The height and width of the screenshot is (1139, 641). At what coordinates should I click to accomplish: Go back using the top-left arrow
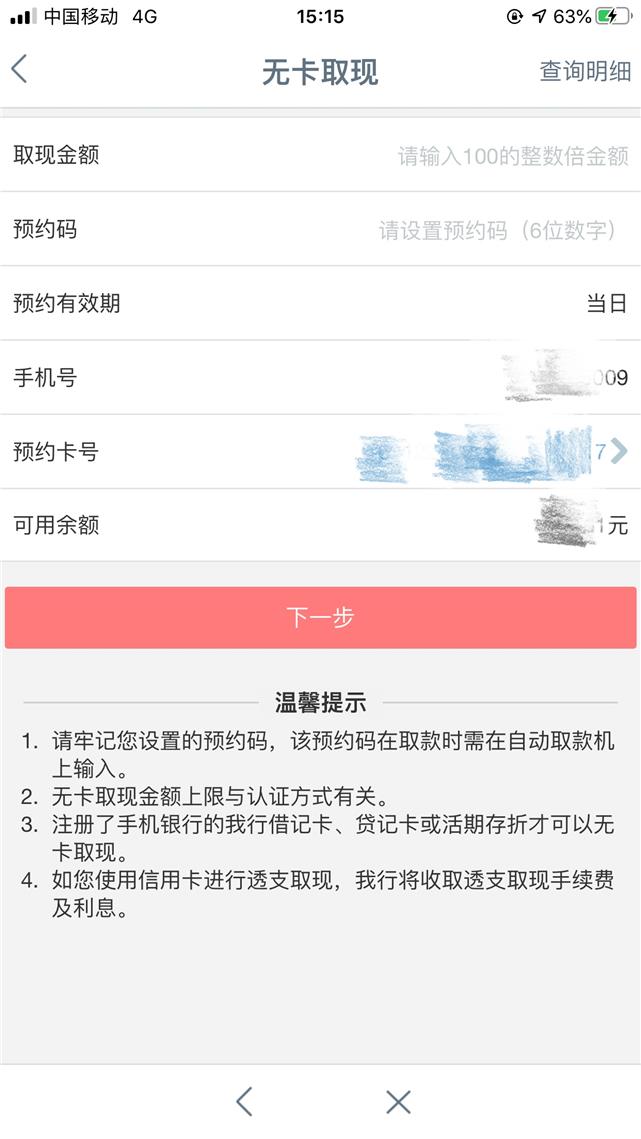coord(20,69)
